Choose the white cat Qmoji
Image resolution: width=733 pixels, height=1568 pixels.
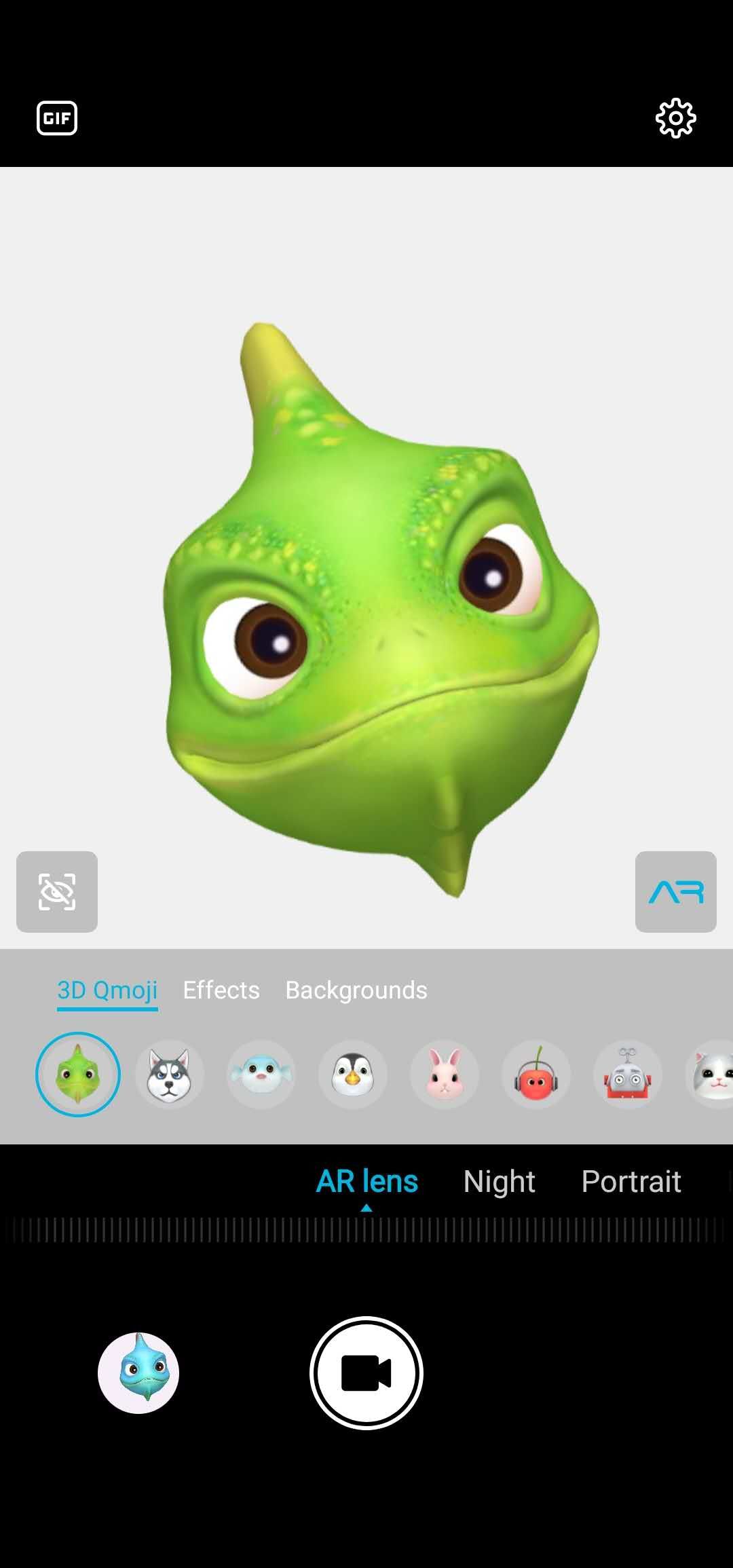tap(713, 1075)
